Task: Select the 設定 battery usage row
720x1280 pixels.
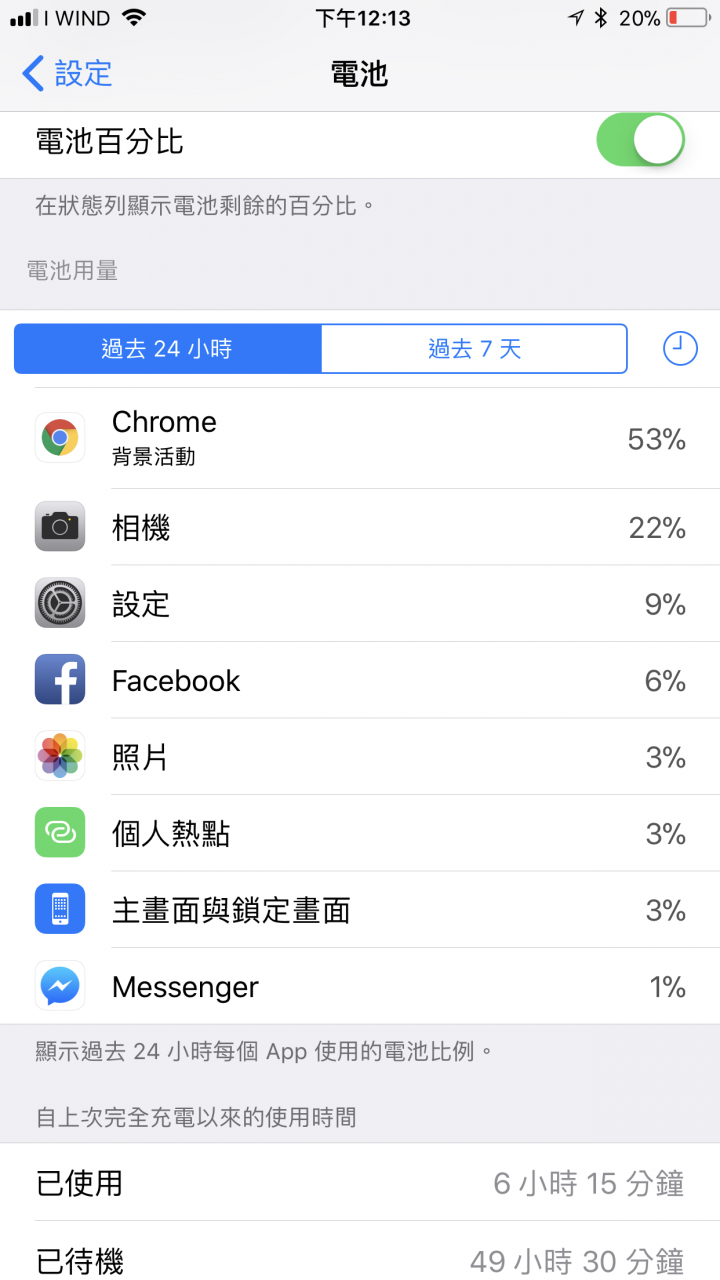Action: 360,604
